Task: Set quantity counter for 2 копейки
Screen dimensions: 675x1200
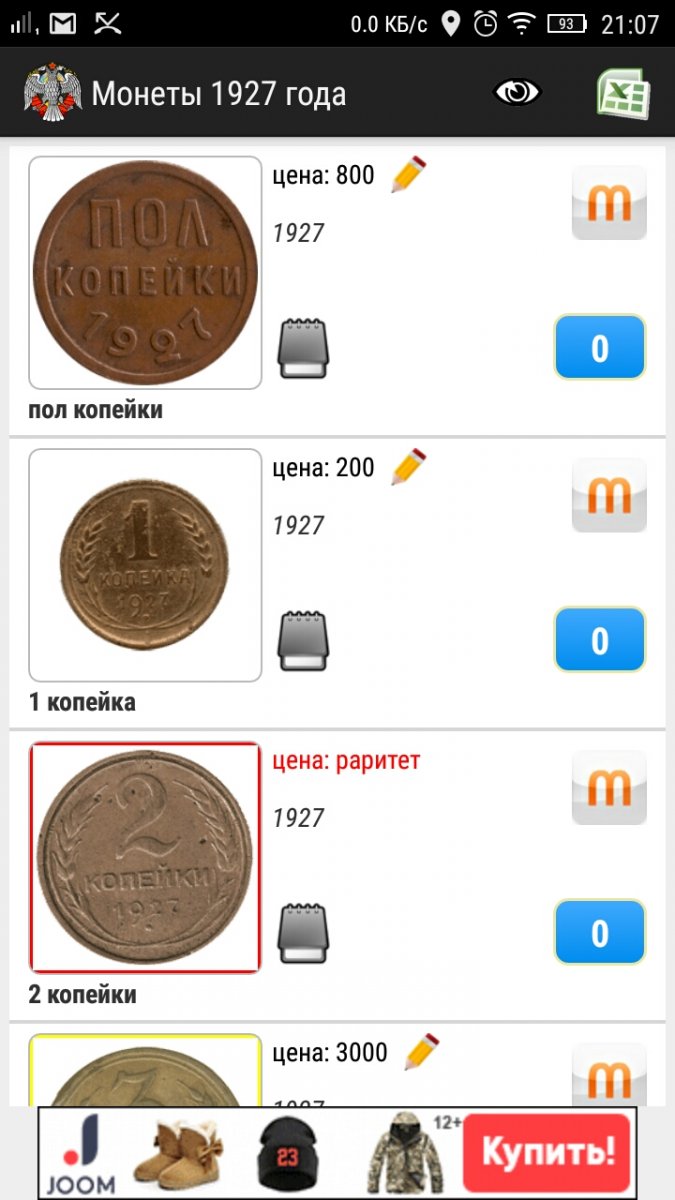Action: tap(599, 932)
